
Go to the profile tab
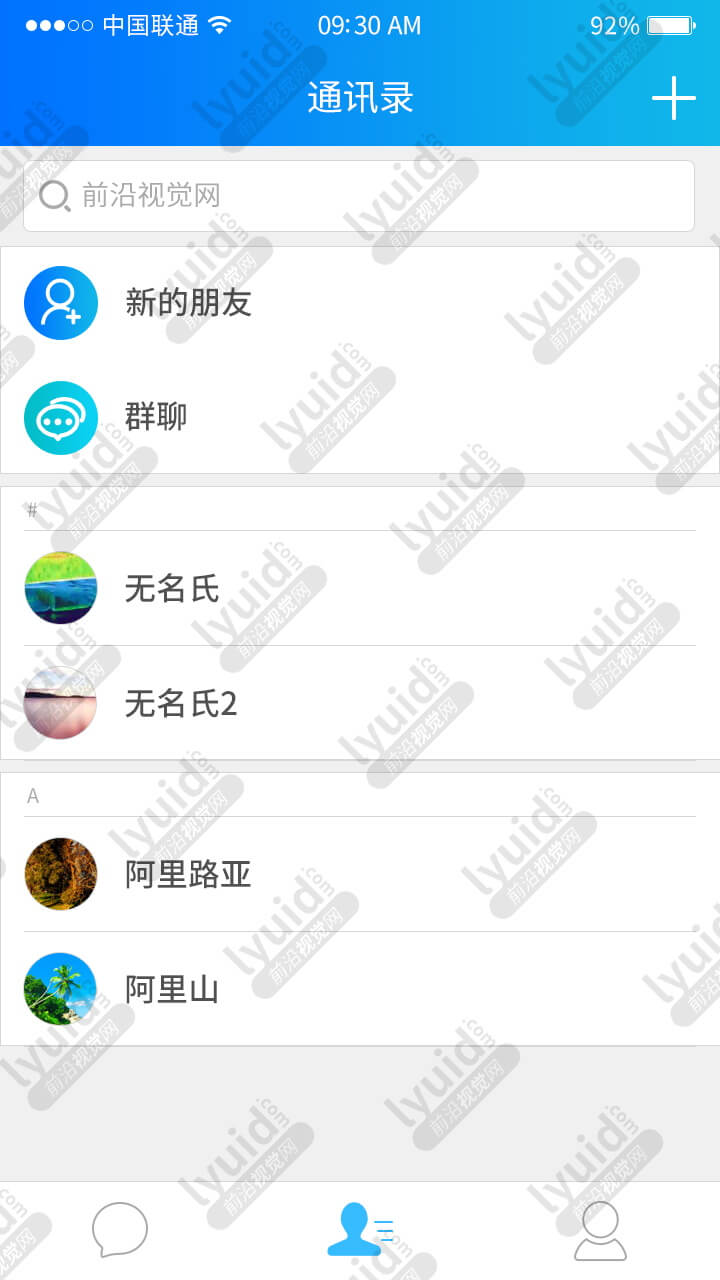click(x=600, y=1230)
